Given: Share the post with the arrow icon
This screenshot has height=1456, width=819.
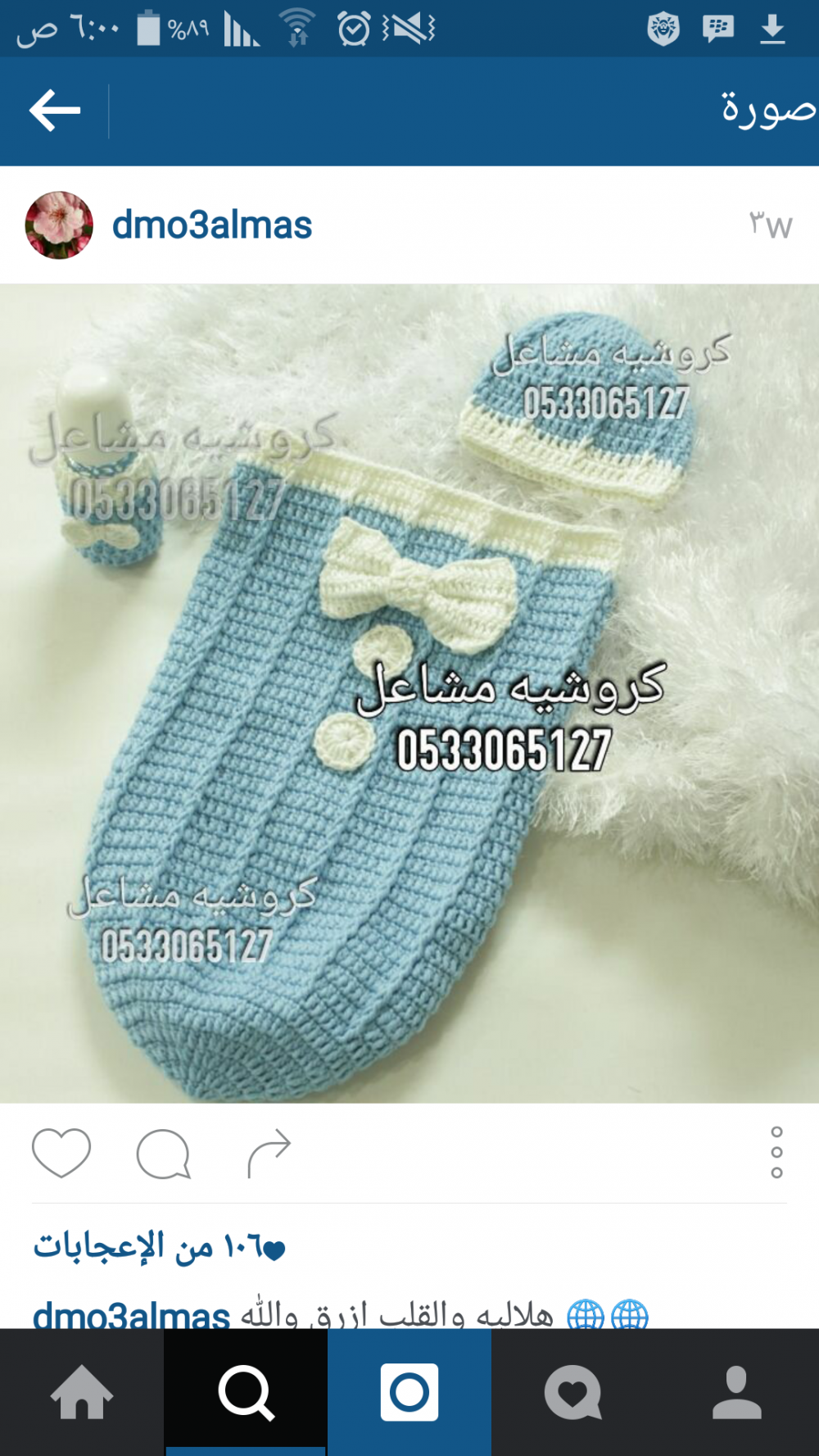Looking at the screenshot, I should [x=269, y=1153].
